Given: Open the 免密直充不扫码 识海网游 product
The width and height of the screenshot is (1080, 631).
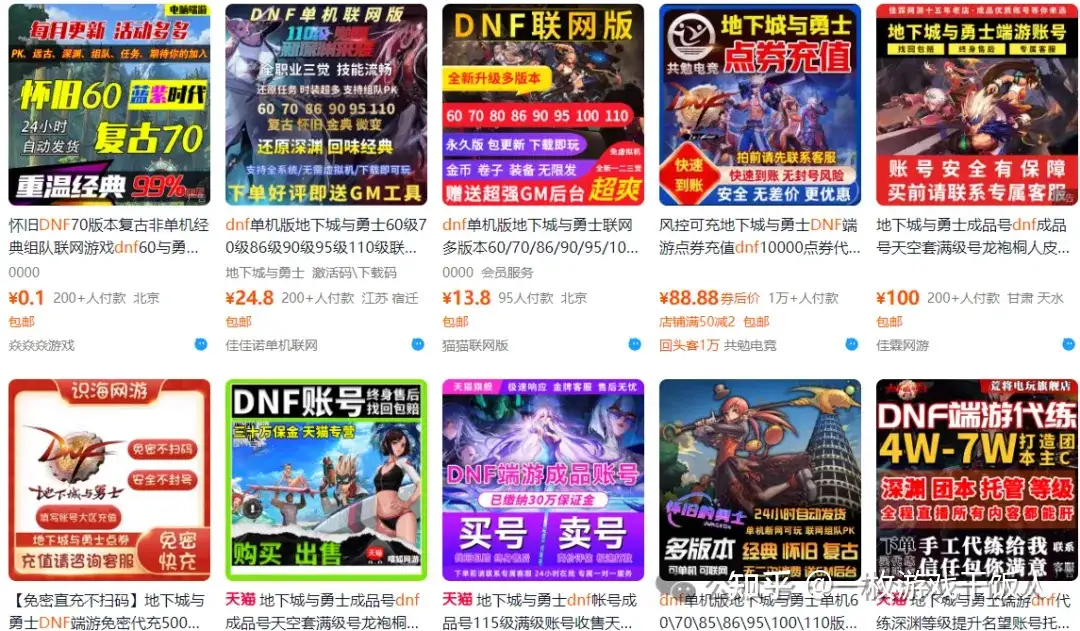Looking at the screenshot, I should [x=109, y=480].
